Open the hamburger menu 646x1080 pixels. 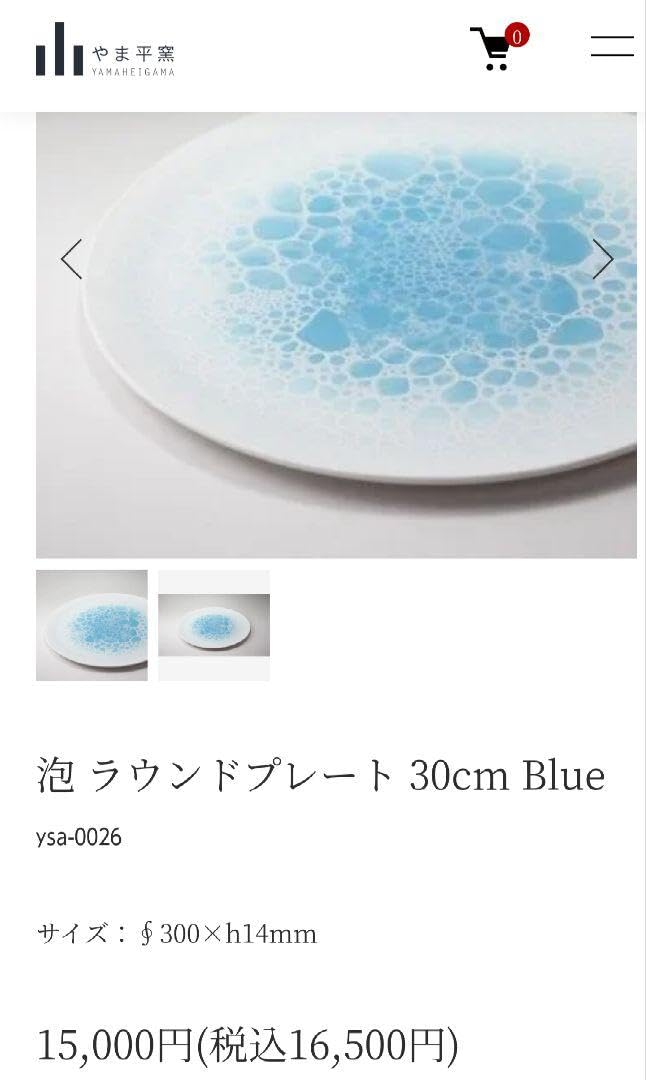[x=611, y=46]
